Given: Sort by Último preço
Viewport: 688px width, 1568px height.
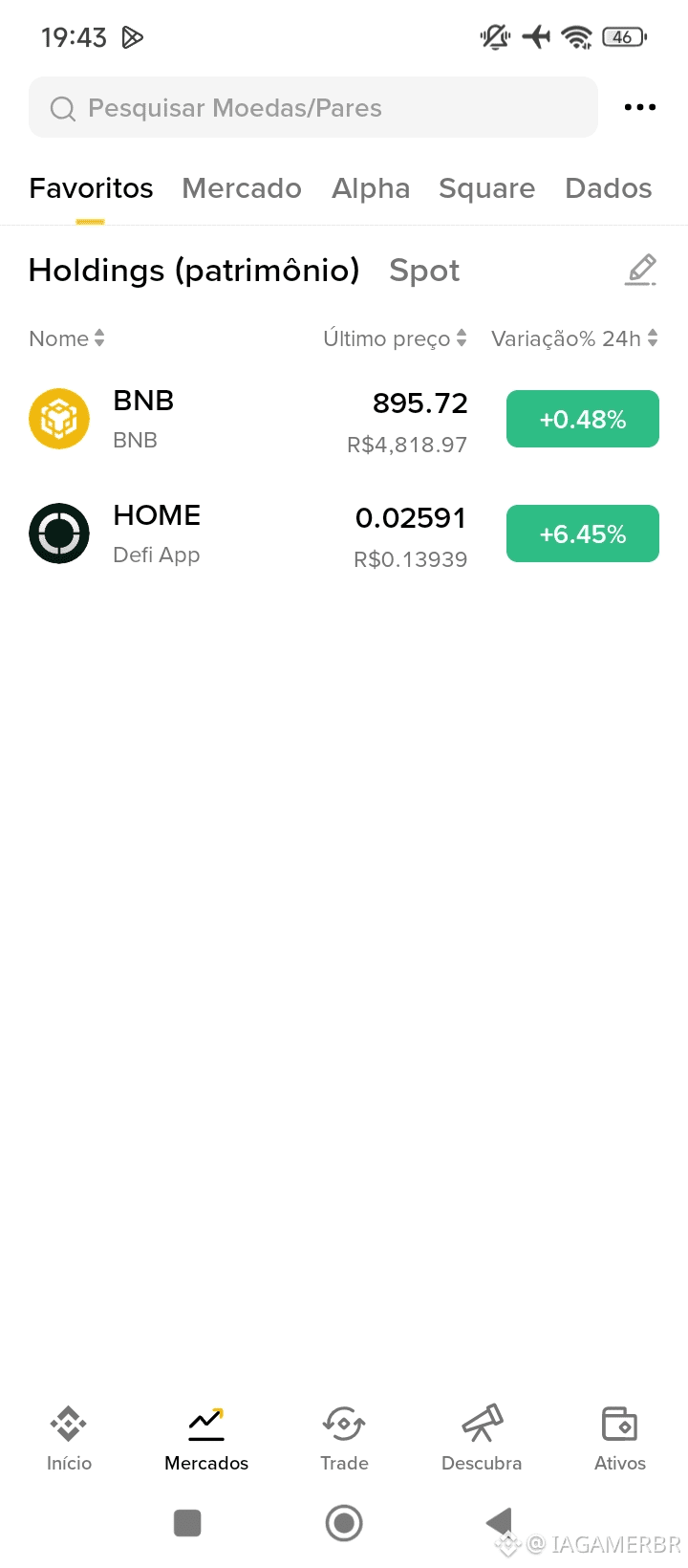Looking at the screenshot, I should point(395,338).
